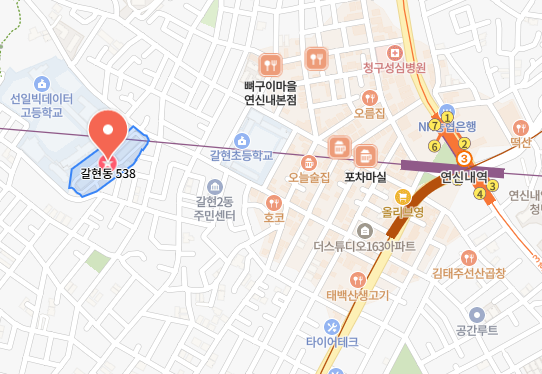
Task: Select the 오름집 restaurant marker
Action: coord(370,98)
